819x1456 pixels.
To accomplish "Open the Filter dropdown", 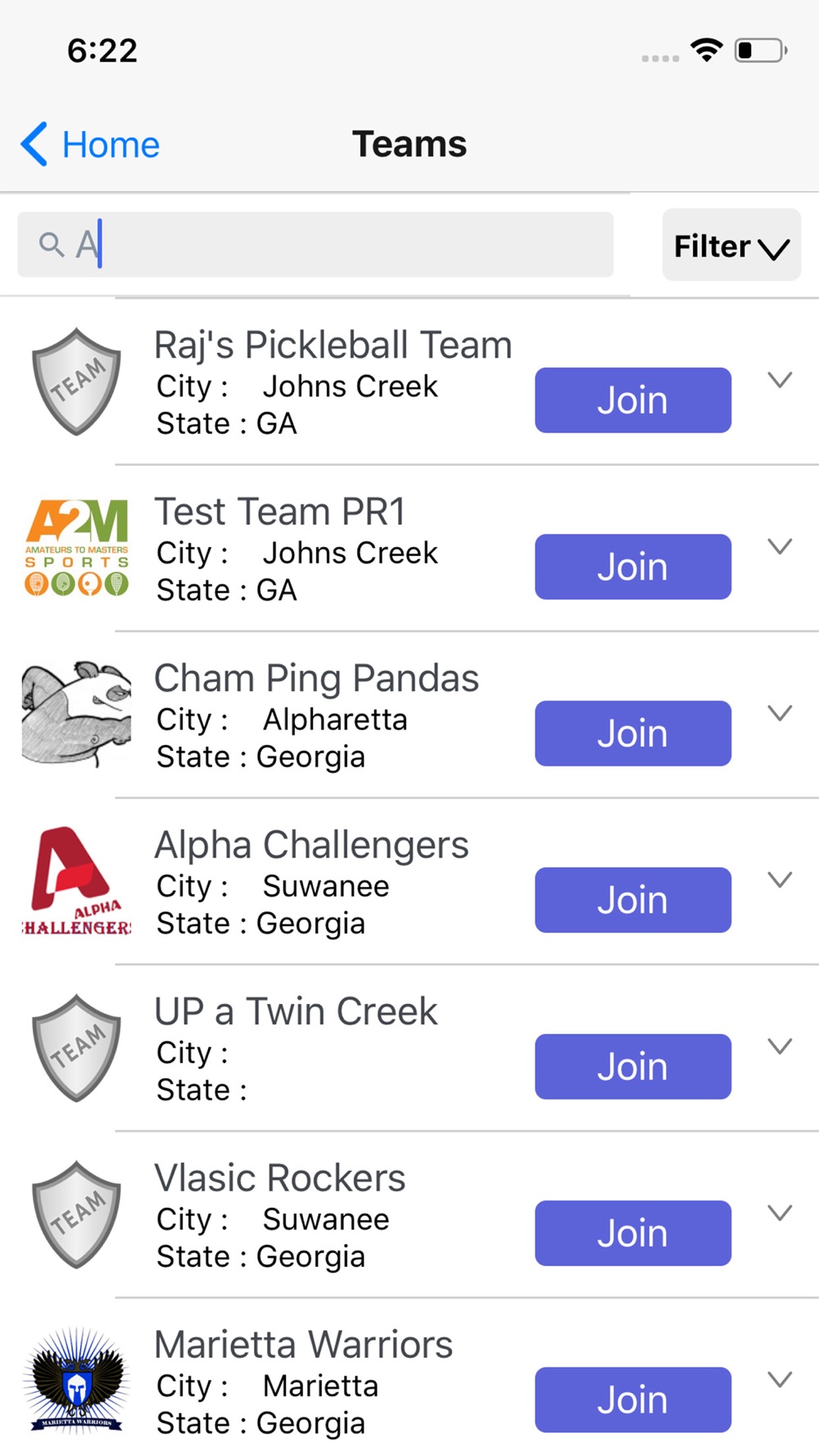I will (x=731, y=245).
